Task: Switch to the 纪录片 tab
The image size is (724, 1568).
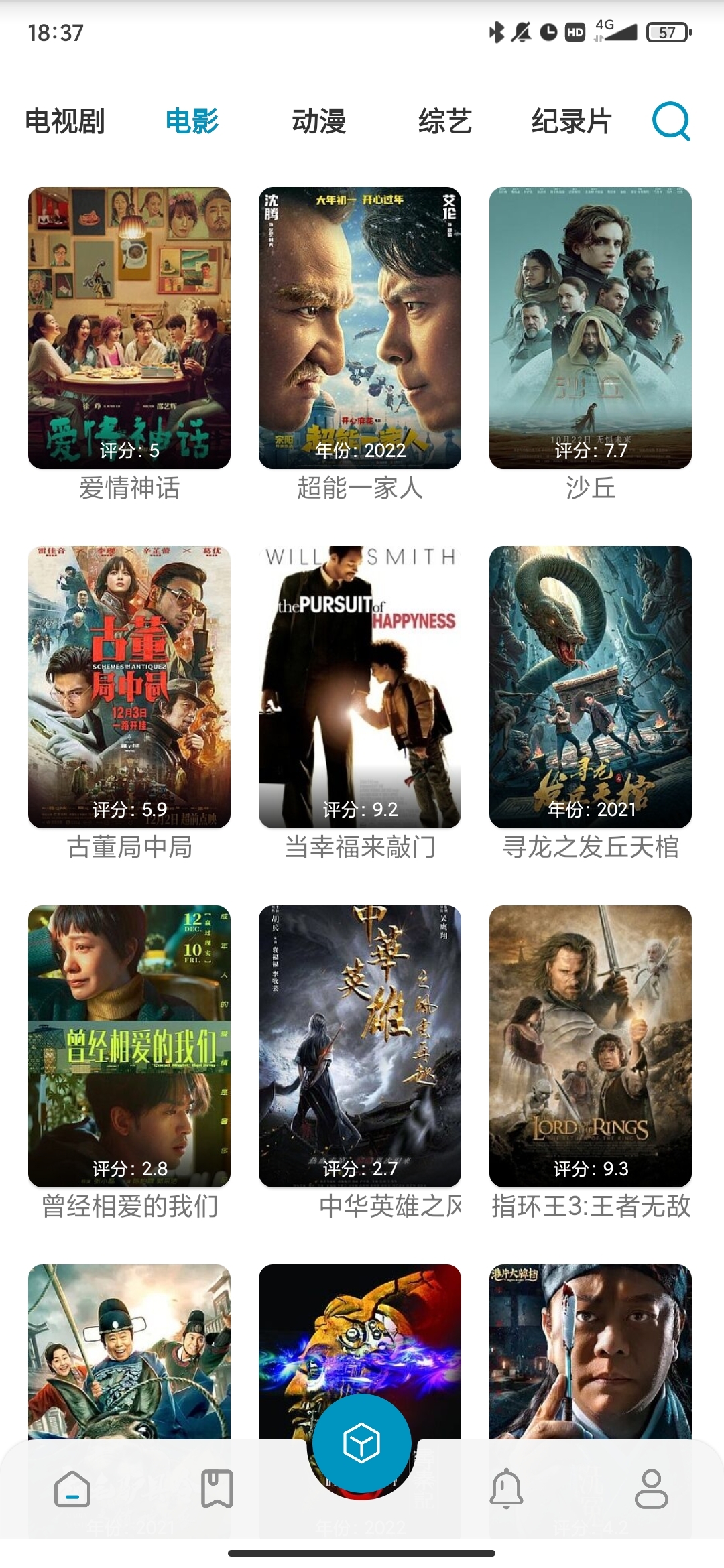Action: click(571, 121)
